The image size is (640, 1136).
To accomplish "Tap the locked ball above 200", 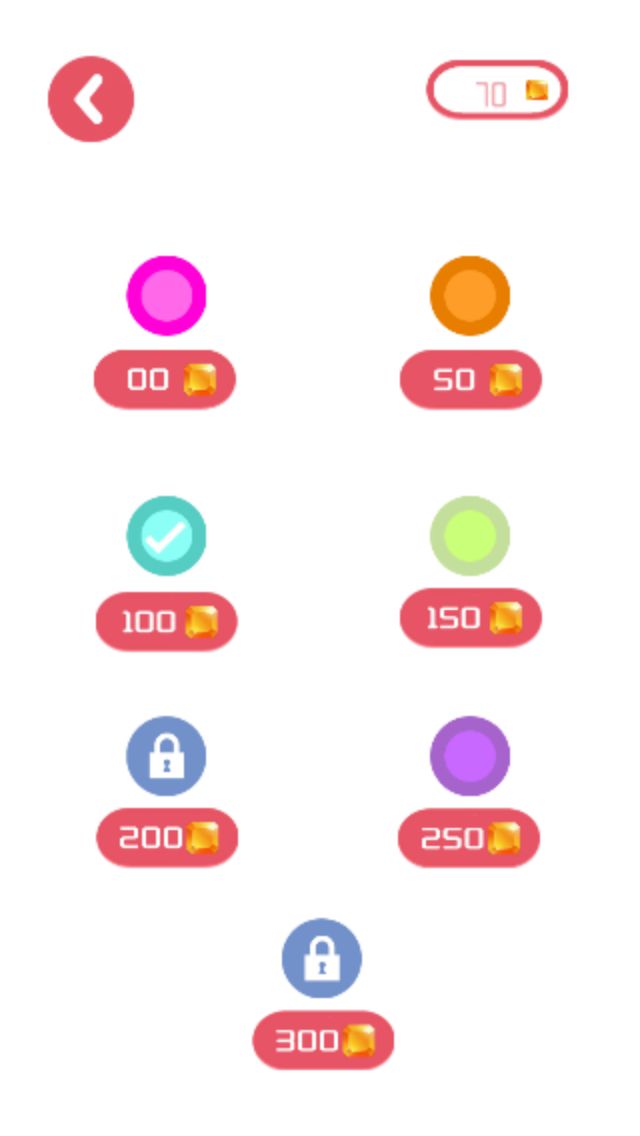I will pos(166,756).
